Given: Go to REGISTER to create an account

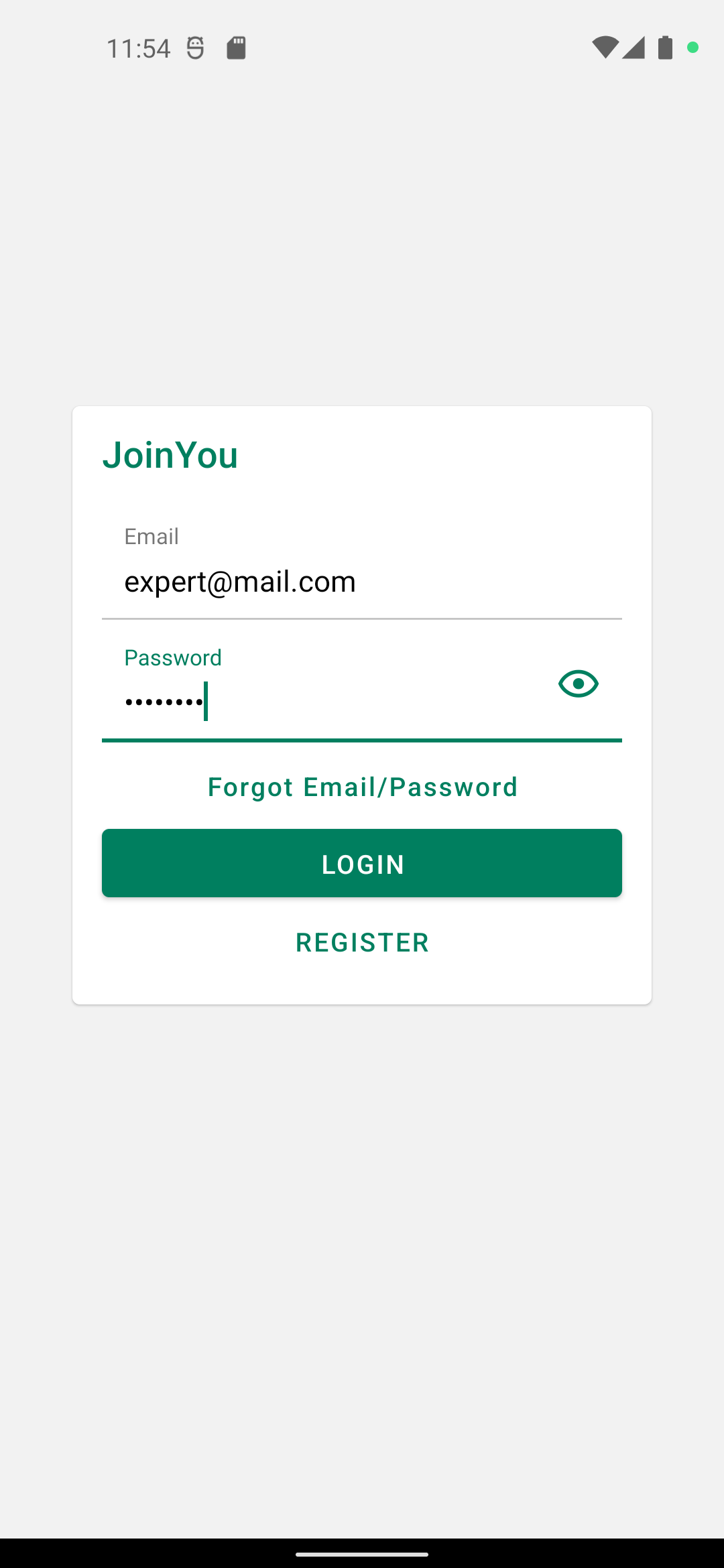Looking at the screenshot, I should 362,942.
